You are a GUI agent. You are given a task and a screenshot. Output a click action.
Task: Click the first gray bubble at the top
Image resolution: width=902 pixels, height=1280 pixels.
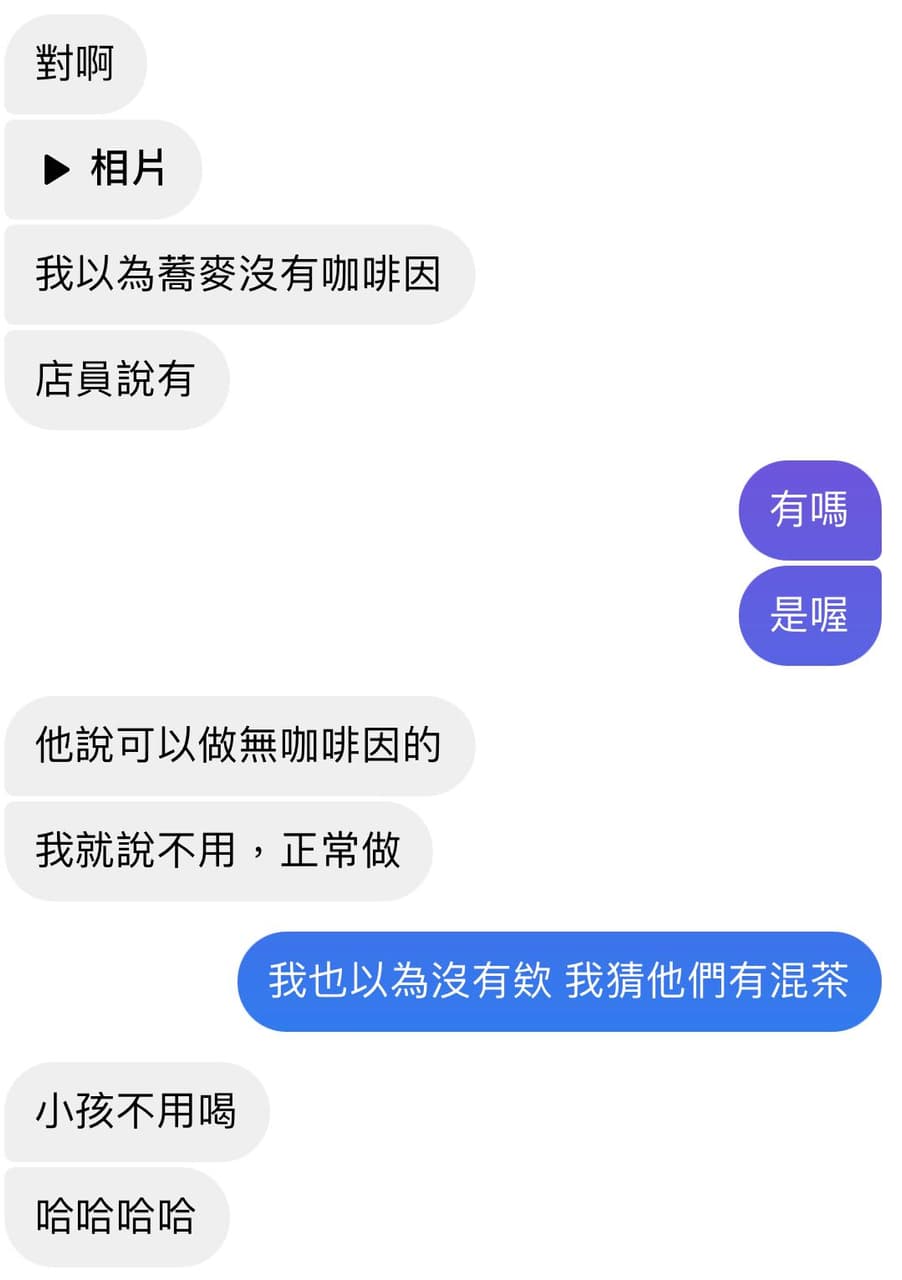[x=75, y=63]
